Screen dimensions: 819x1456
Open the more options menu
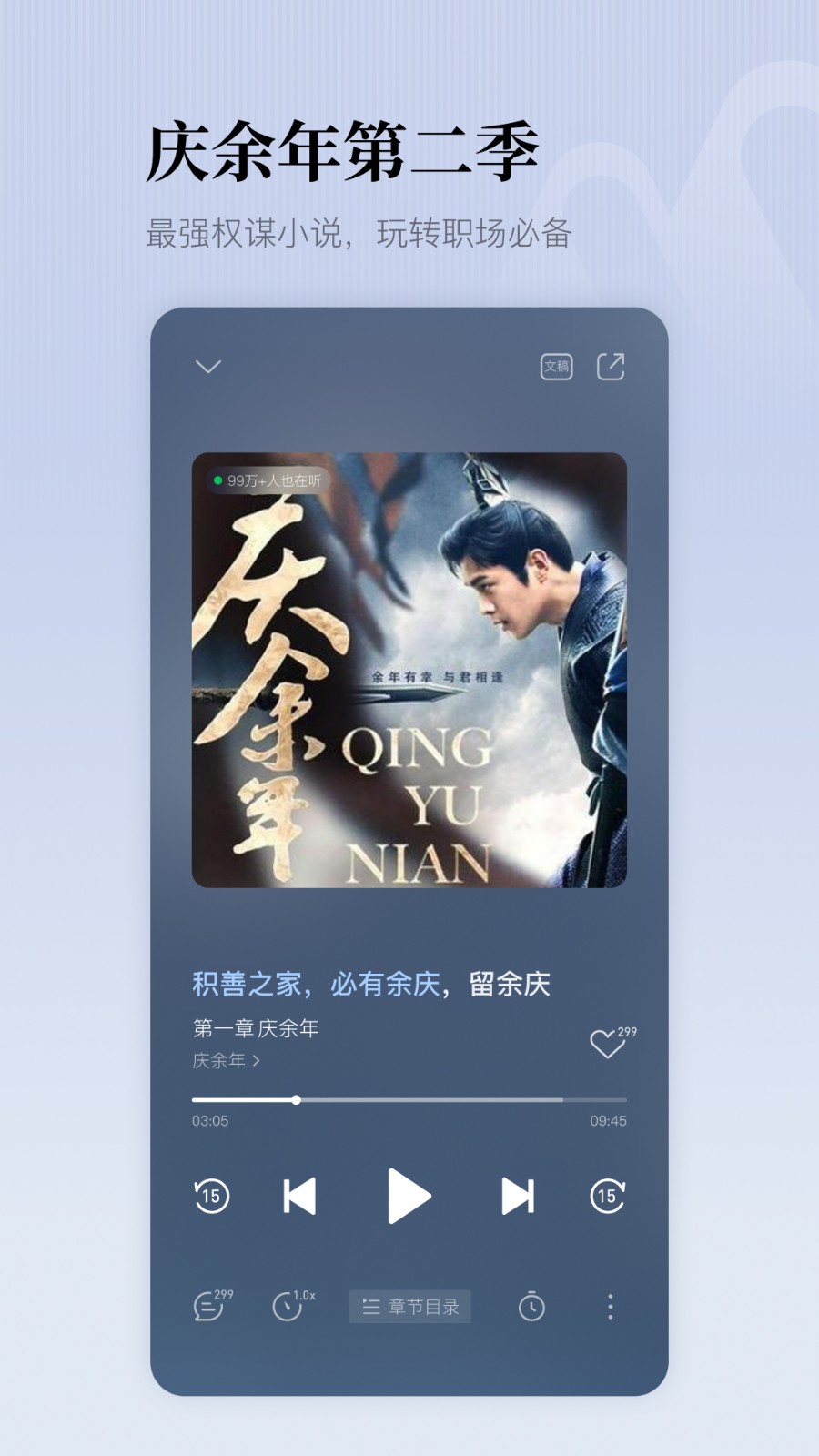pyautogui.click(x=608, y=1305)
